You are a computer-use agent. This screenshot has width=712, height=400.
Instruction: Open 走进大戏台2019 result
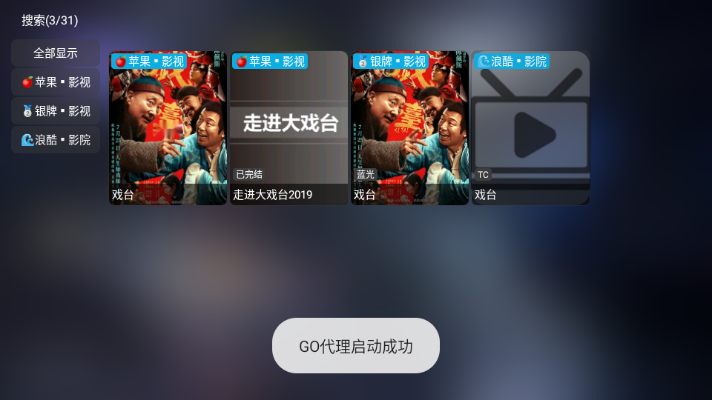coord(289,128)
